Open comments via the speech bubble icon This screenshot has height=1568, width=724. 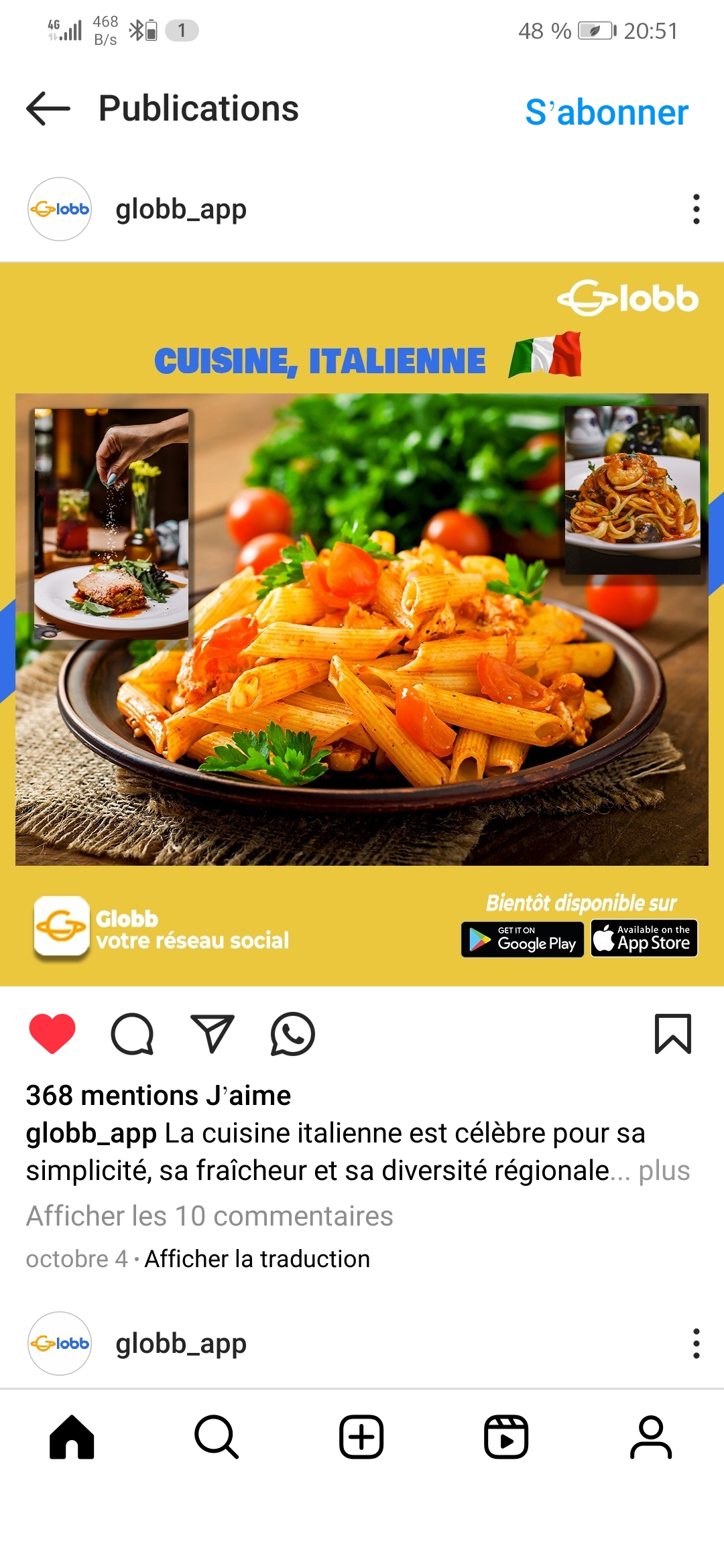click(x=132, y=1034)
